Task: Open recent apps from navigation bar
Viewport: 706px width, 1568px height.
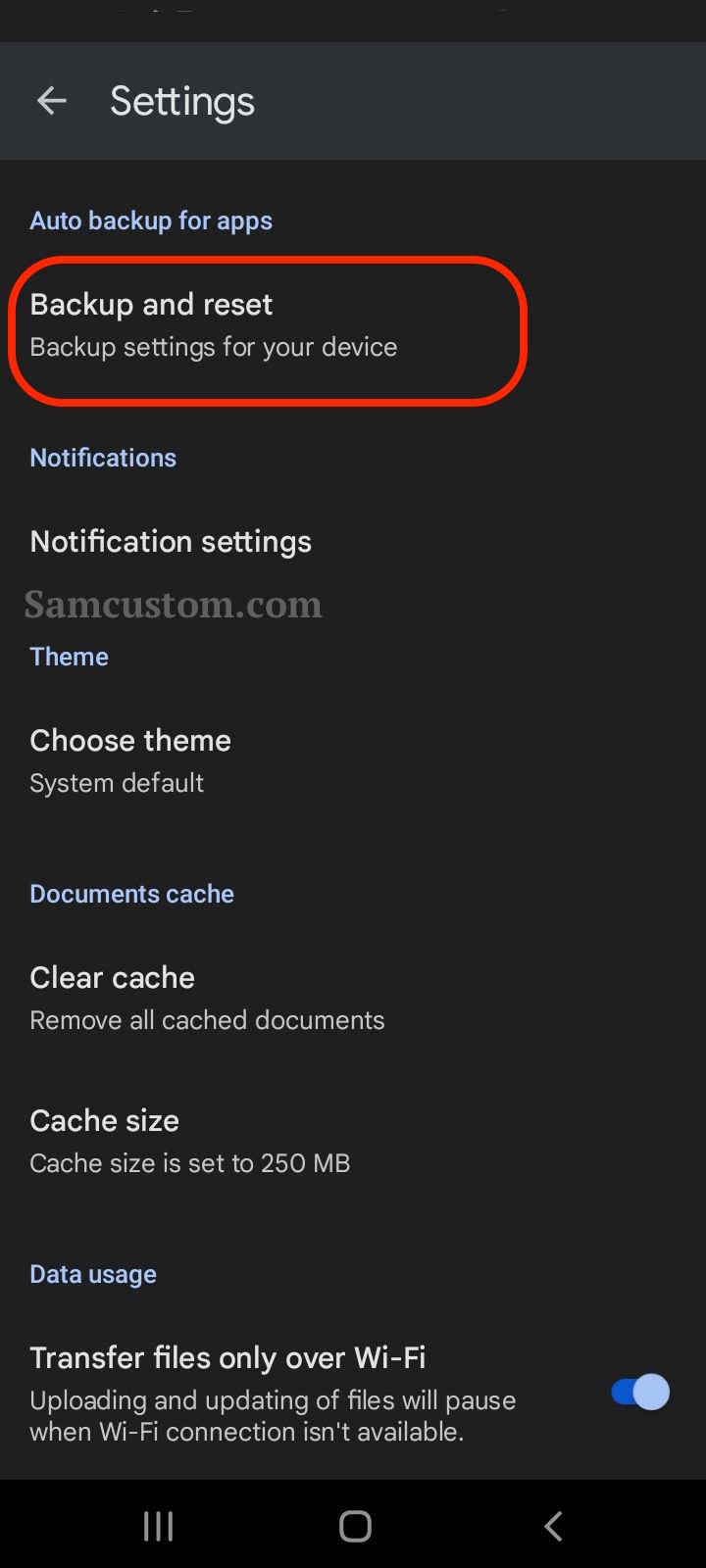Action: point(158,1525)
